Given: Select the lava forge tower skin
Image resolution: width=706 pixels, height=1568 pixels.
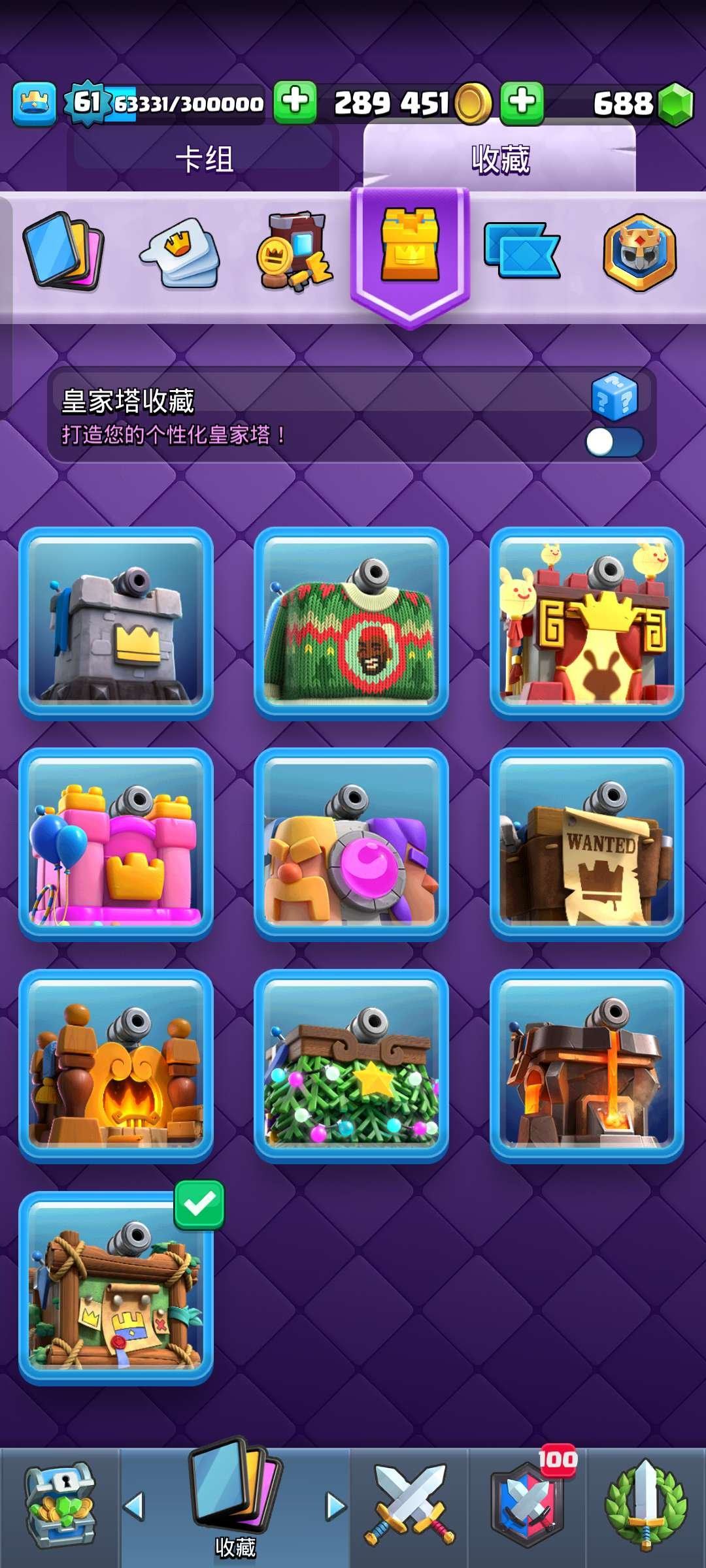Looking at the screenshot, I should point(586,1066).
